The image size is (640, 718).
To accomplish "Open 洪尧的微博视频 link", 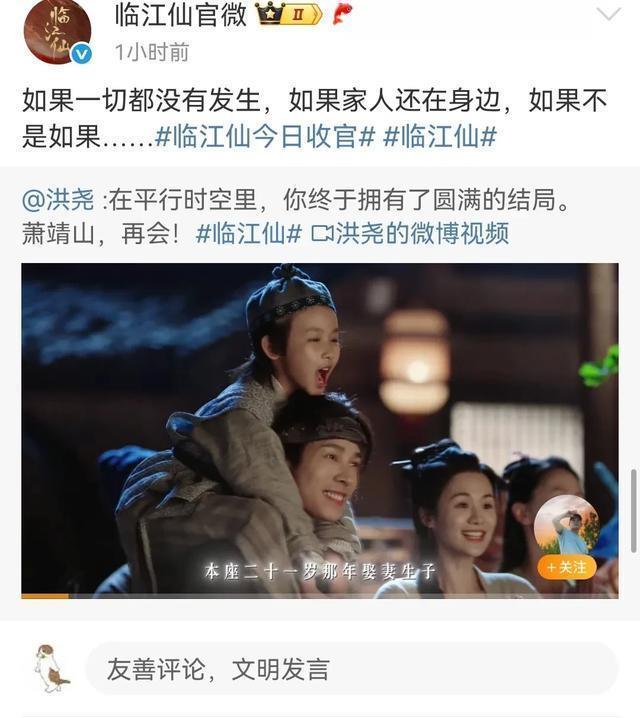I will [x=411, y=233].
